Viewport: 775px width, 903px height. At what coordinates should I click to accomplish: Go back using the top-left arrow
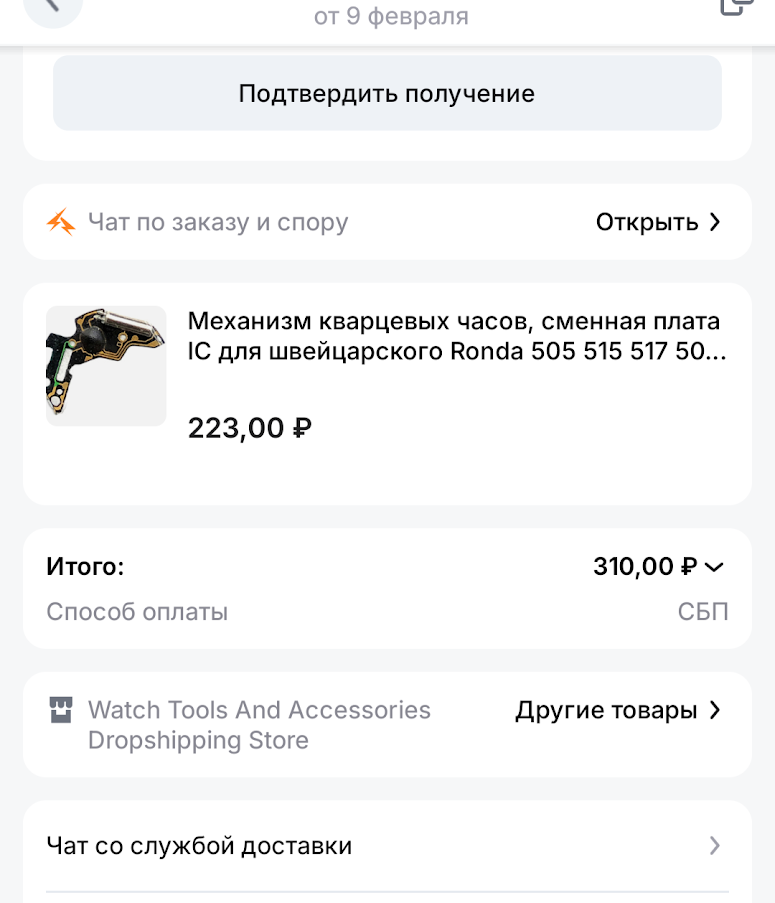pyautogui.click(x=52, y=8)
